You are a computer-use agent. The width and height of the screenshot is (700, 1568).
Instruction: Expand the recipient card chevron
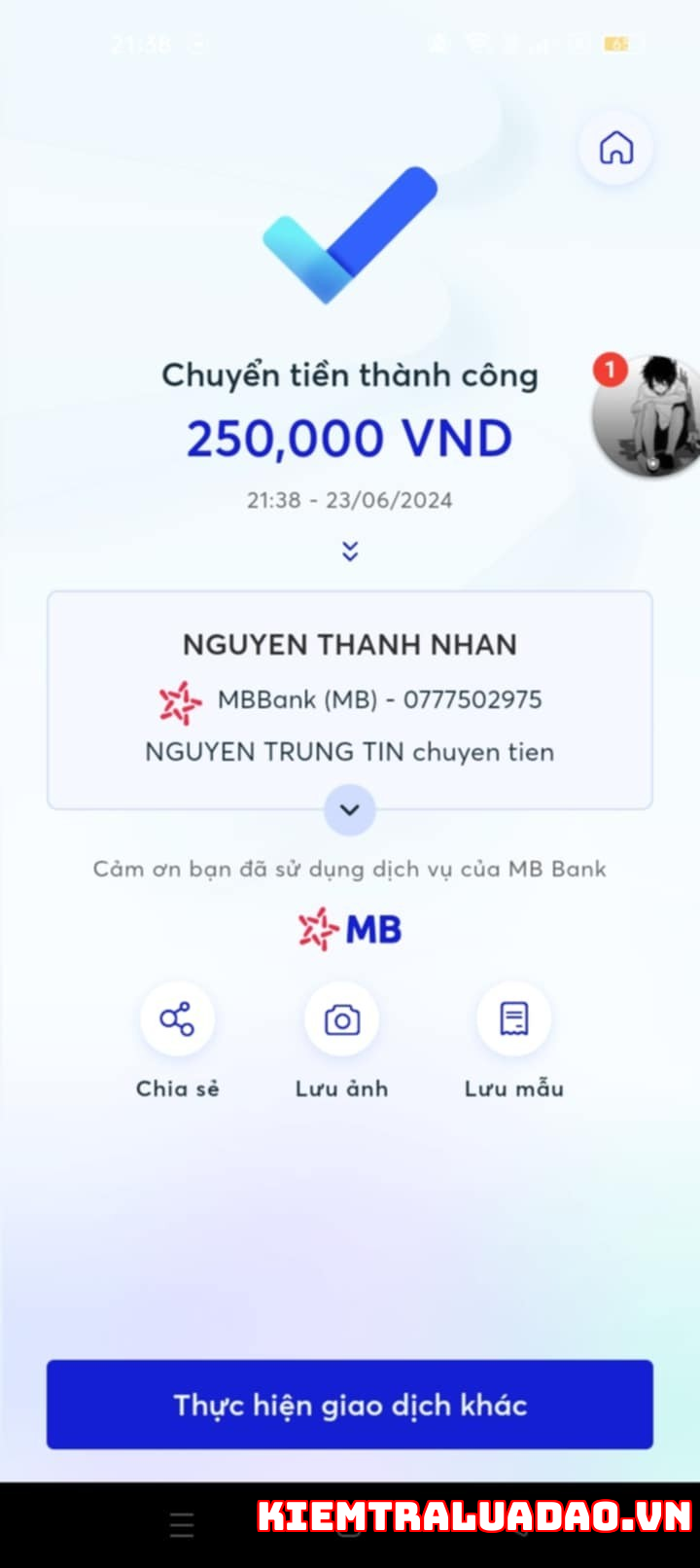tap(350, 809)
